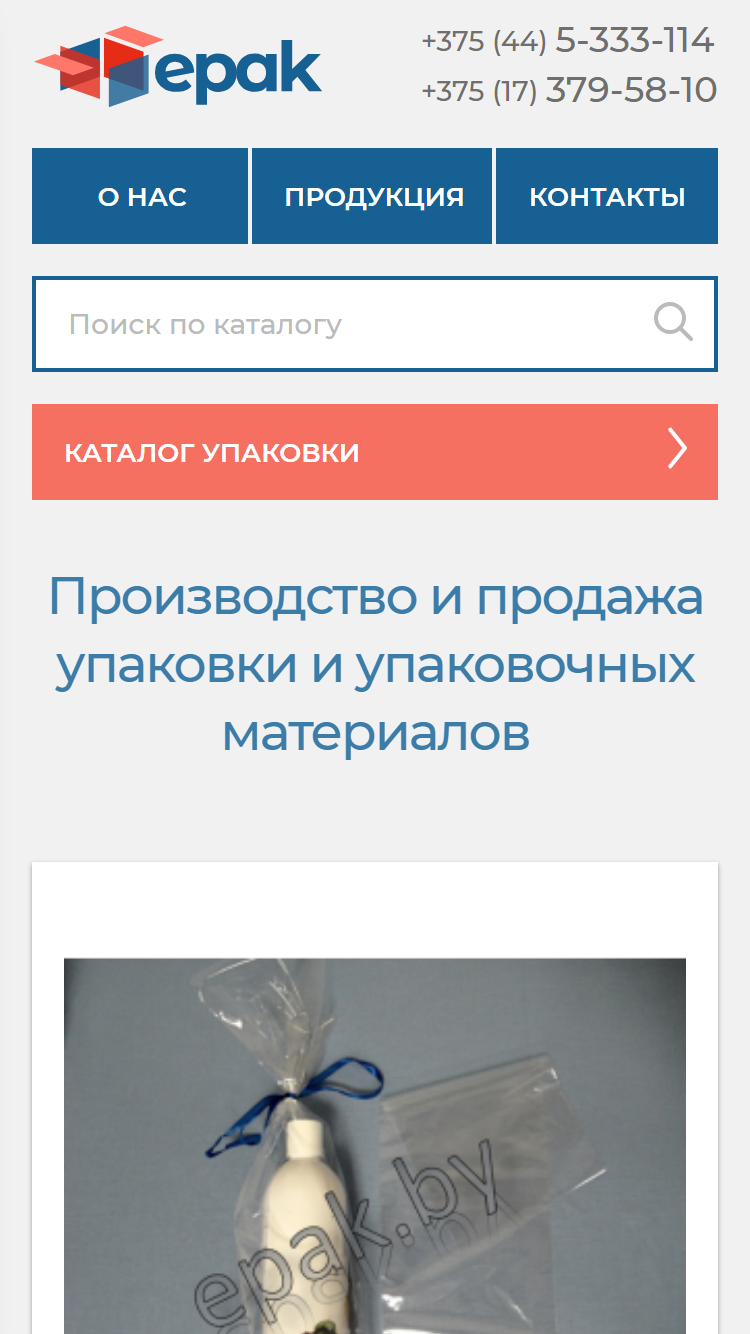Tap the epak logo to go home

(178, 66)
